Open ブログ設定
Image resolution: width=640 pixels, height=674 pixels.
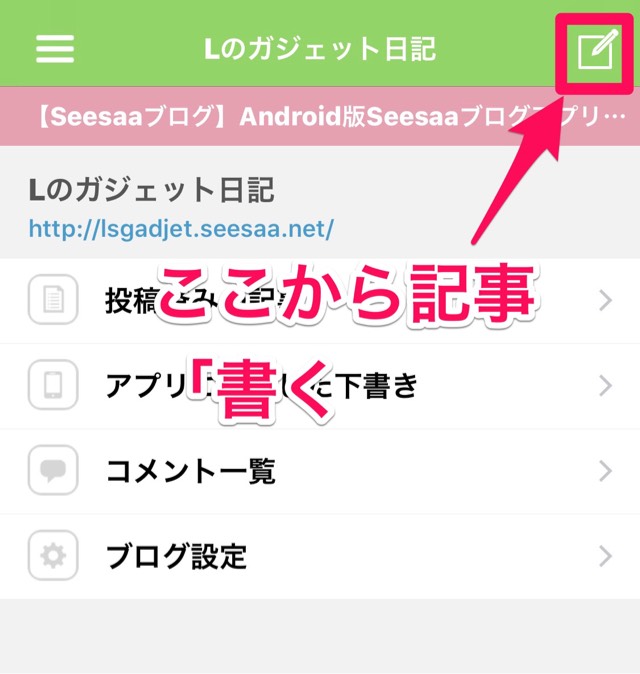(x=320, y=556)
